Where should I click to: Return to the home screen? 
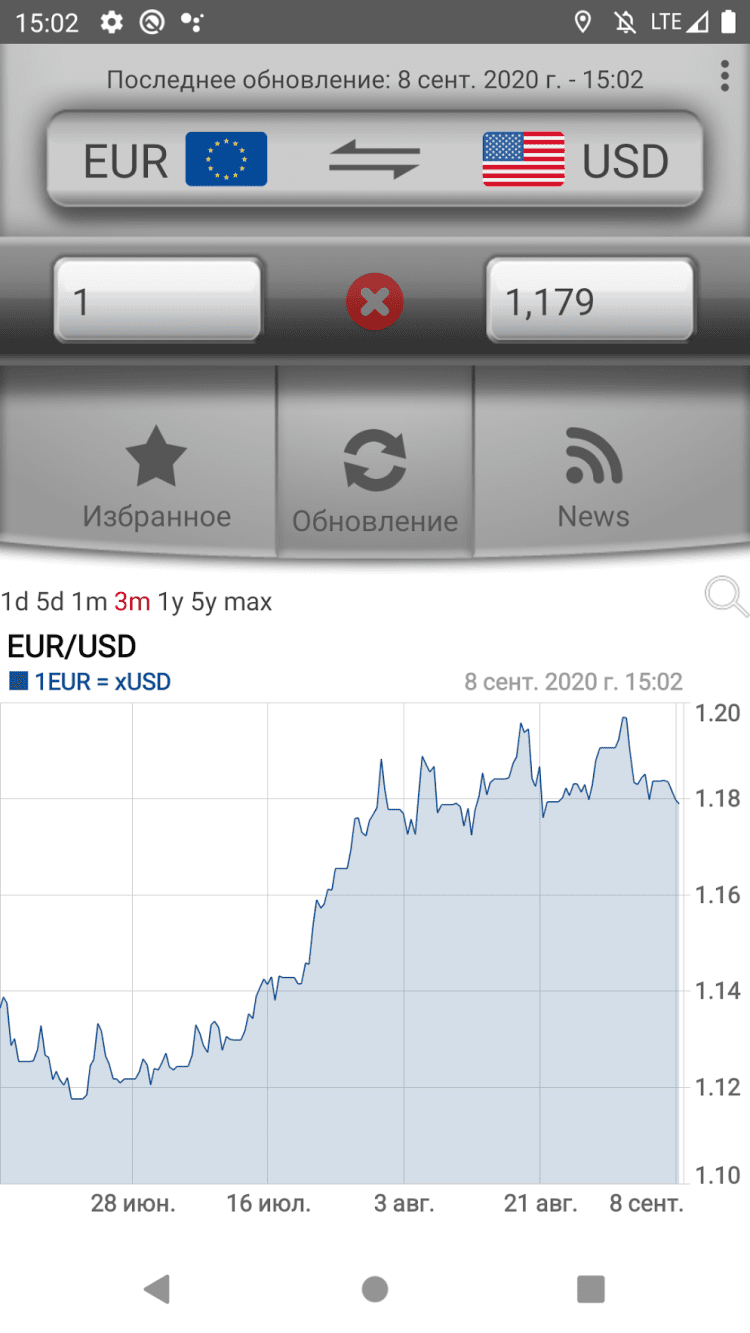point(375,1289)
